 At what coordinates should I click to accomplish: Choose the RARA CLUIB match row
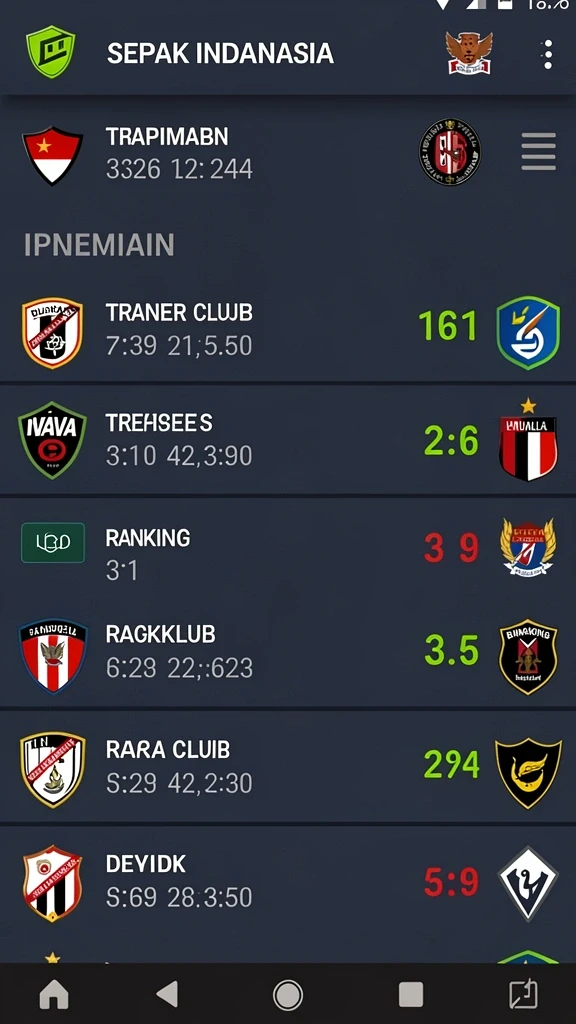click(288, 766)
